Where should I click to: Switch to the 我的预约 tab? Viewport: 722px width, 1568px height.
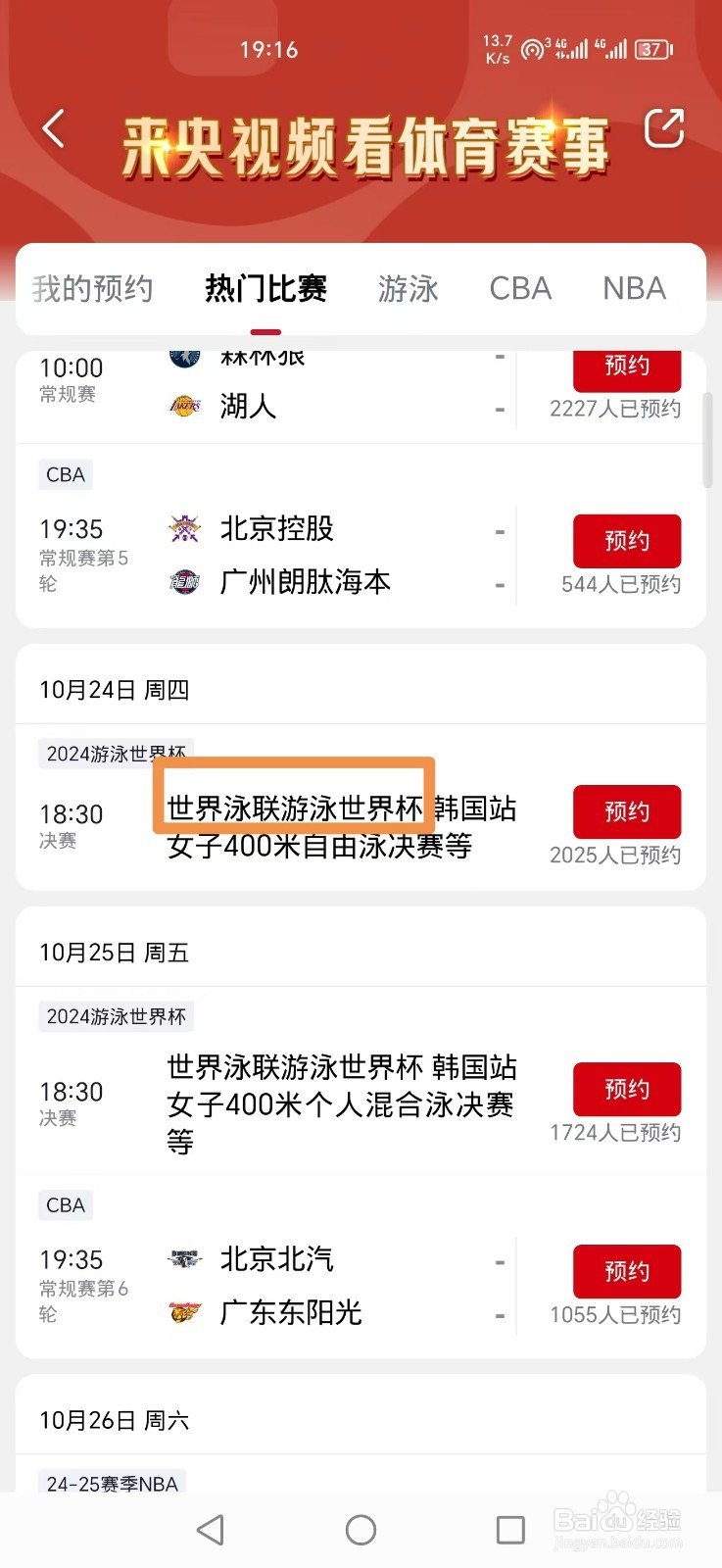(92, 288)
